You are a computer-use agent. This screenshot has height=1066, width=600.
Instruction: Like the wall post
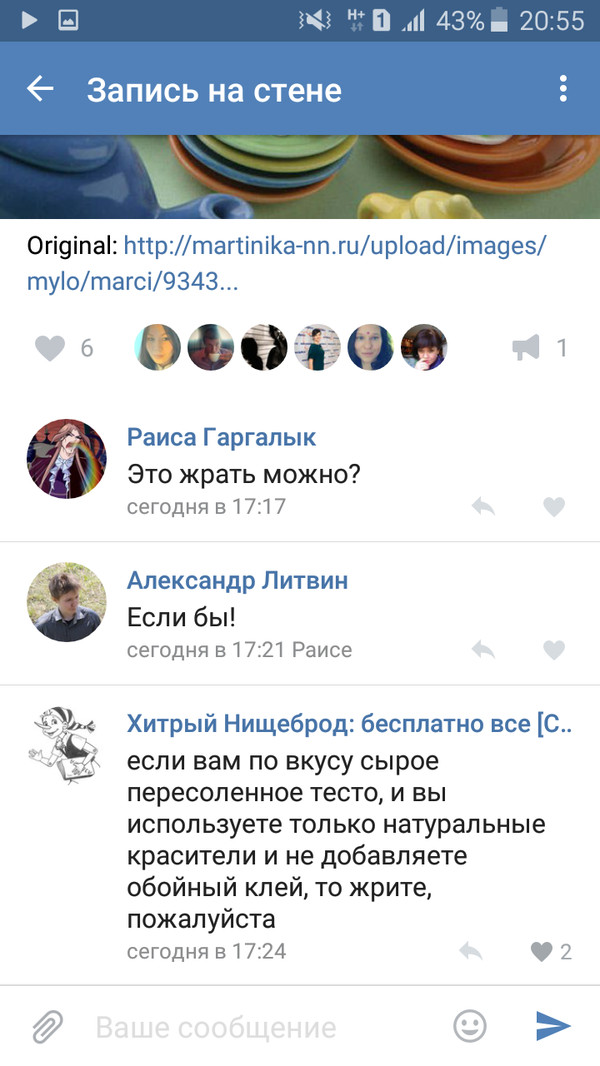click(x=50, y=348)
